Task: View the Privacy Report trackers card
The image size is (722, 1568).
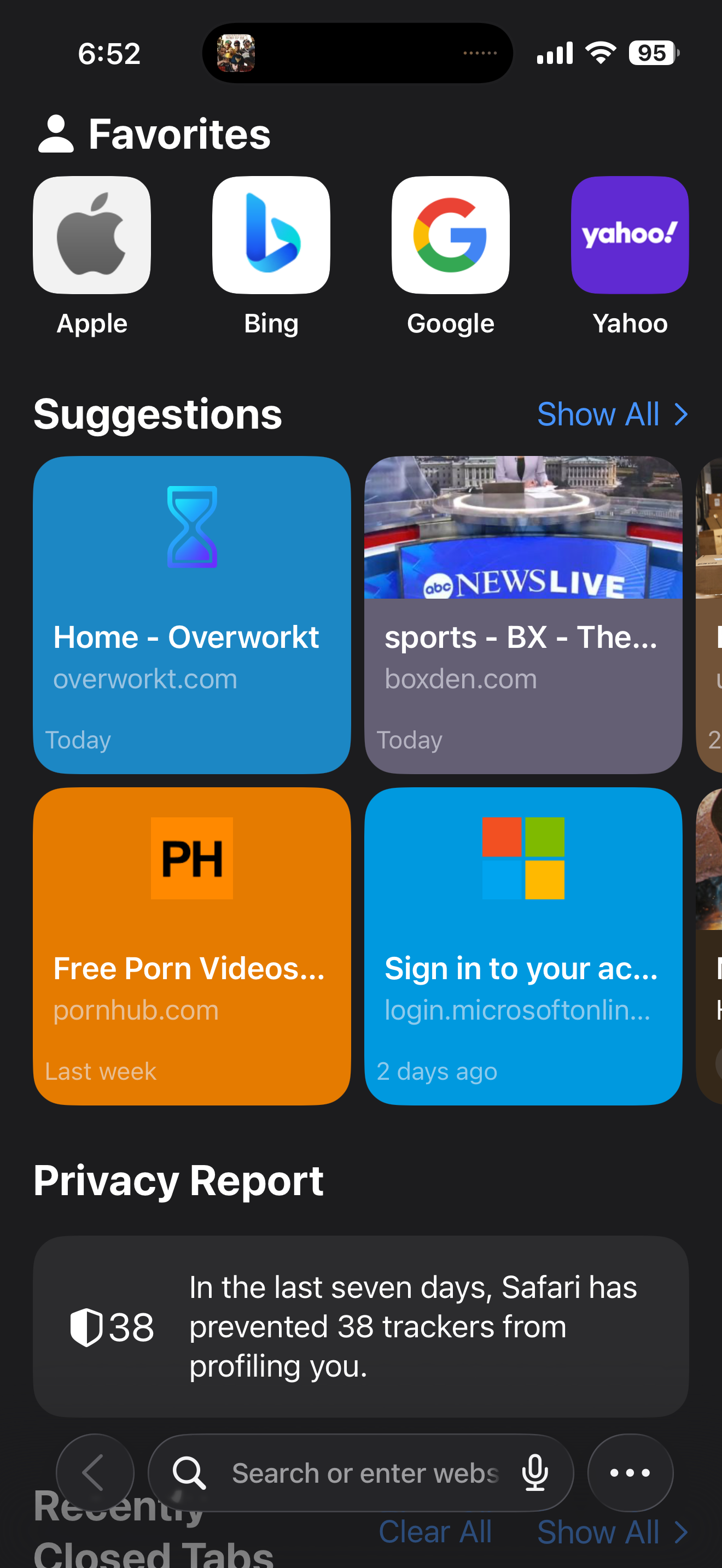Action: (x=361, y=1326)
